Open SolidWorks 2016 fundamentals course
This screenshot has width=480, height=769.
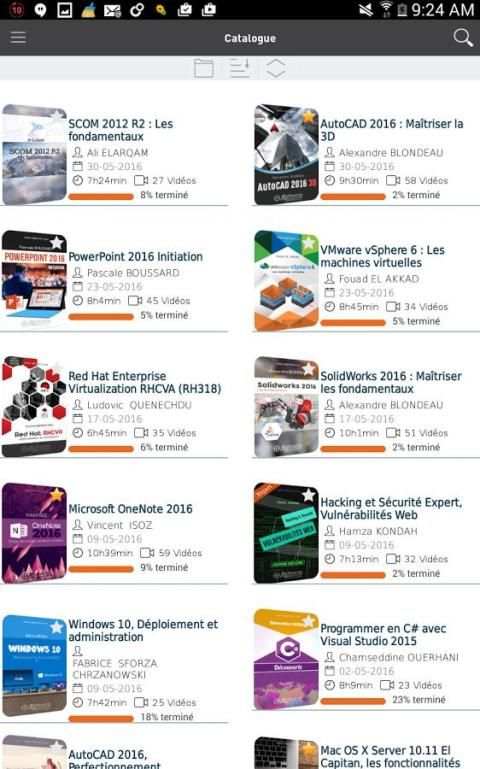point(366,407)
